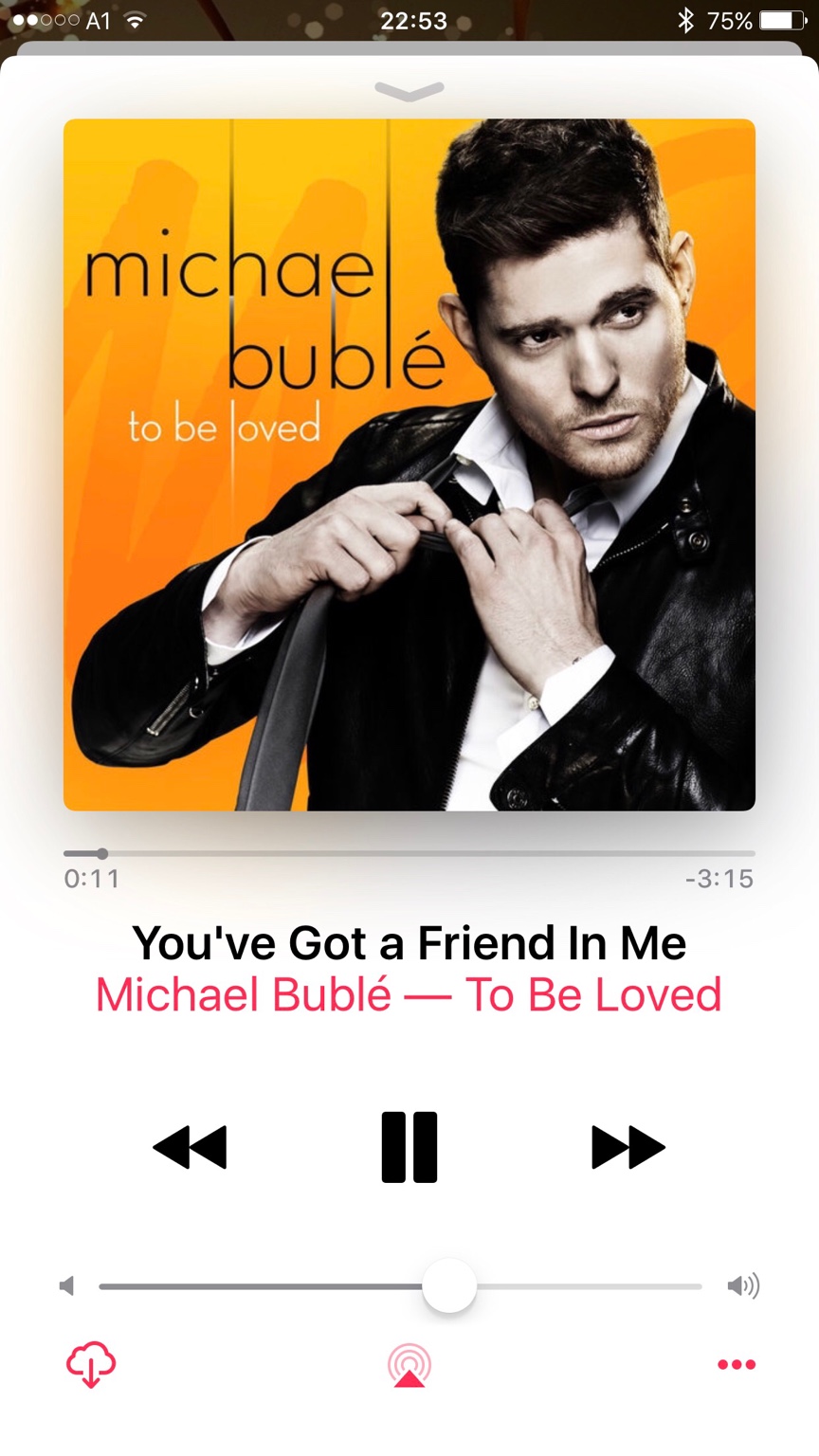Tap the playback progress bar

409,853
